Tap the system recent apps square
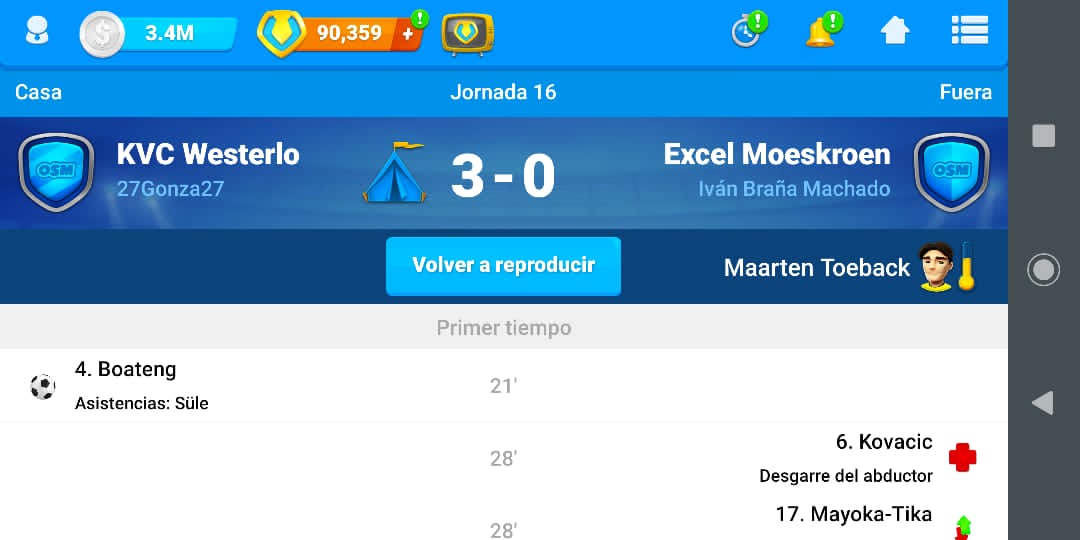 [x=1043, y=136]
